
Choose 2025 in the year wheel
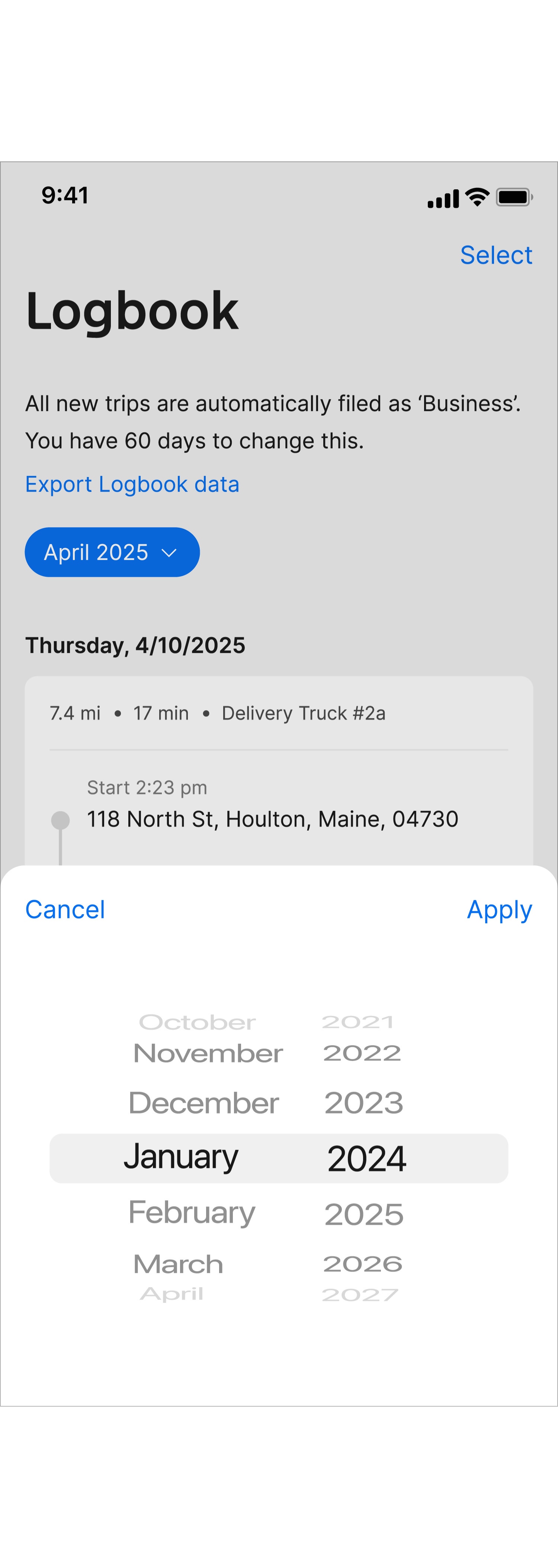364,1214
